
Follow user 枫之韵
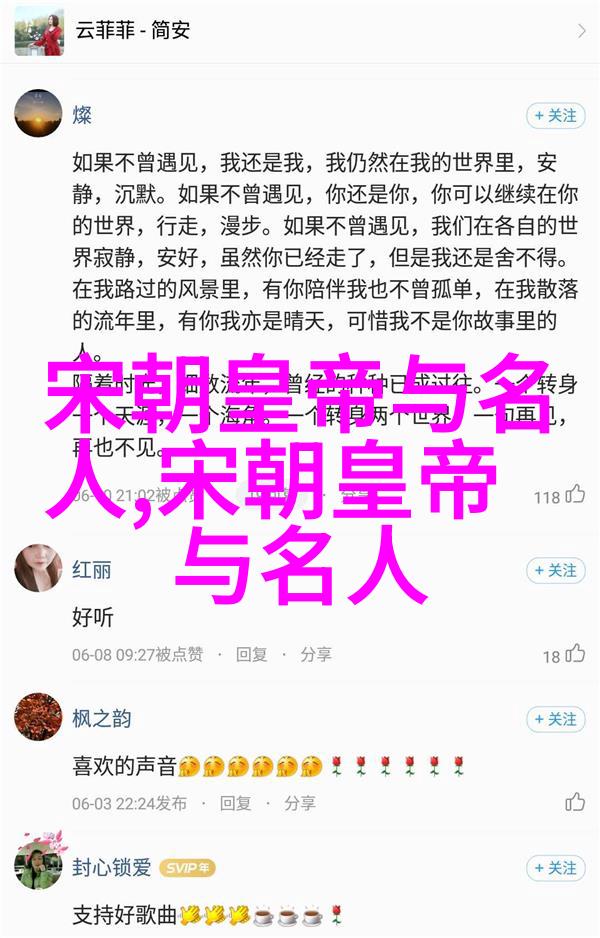[x=553, y=720]
